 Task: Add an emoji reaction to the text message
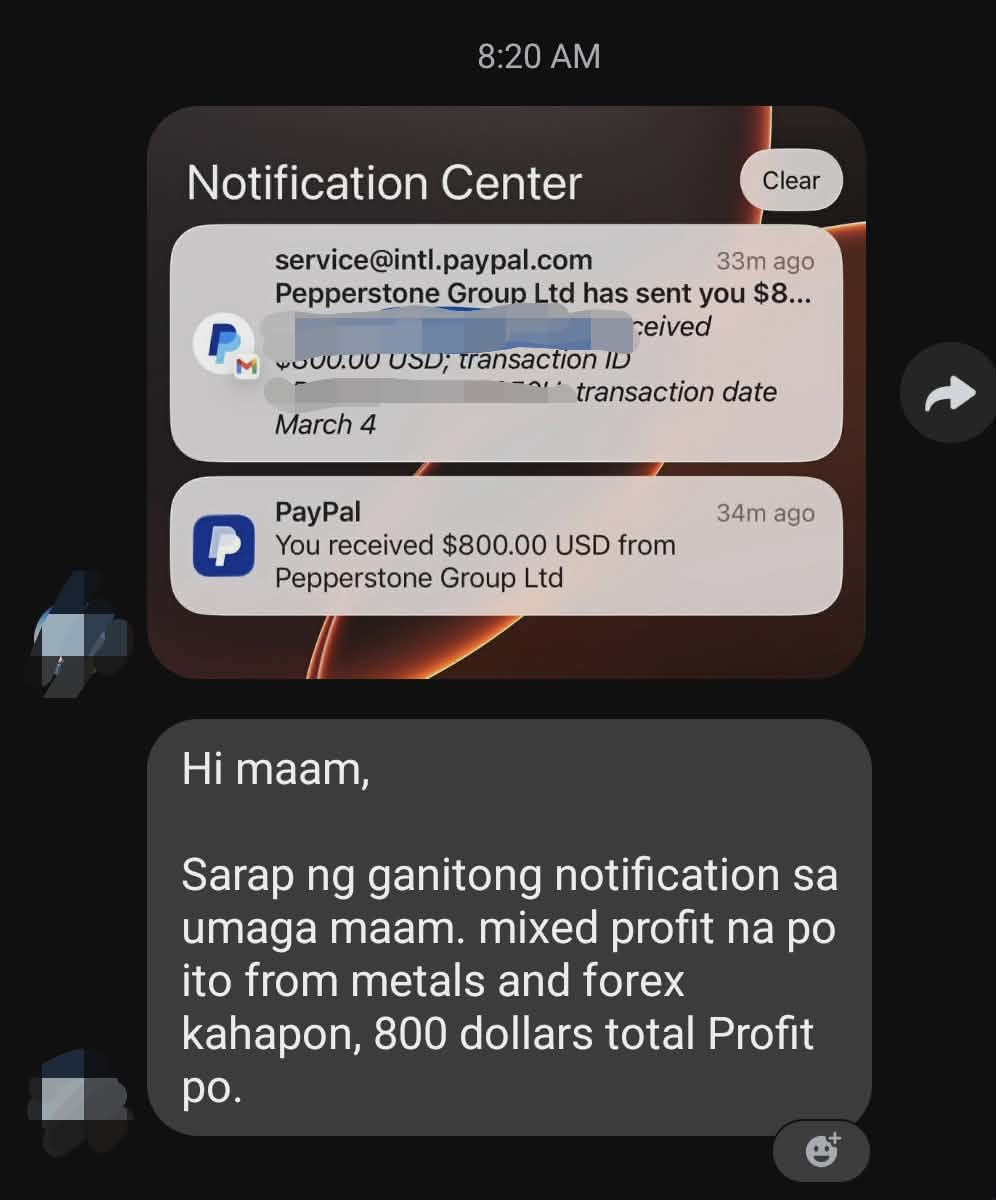[x=822, y=1151]
